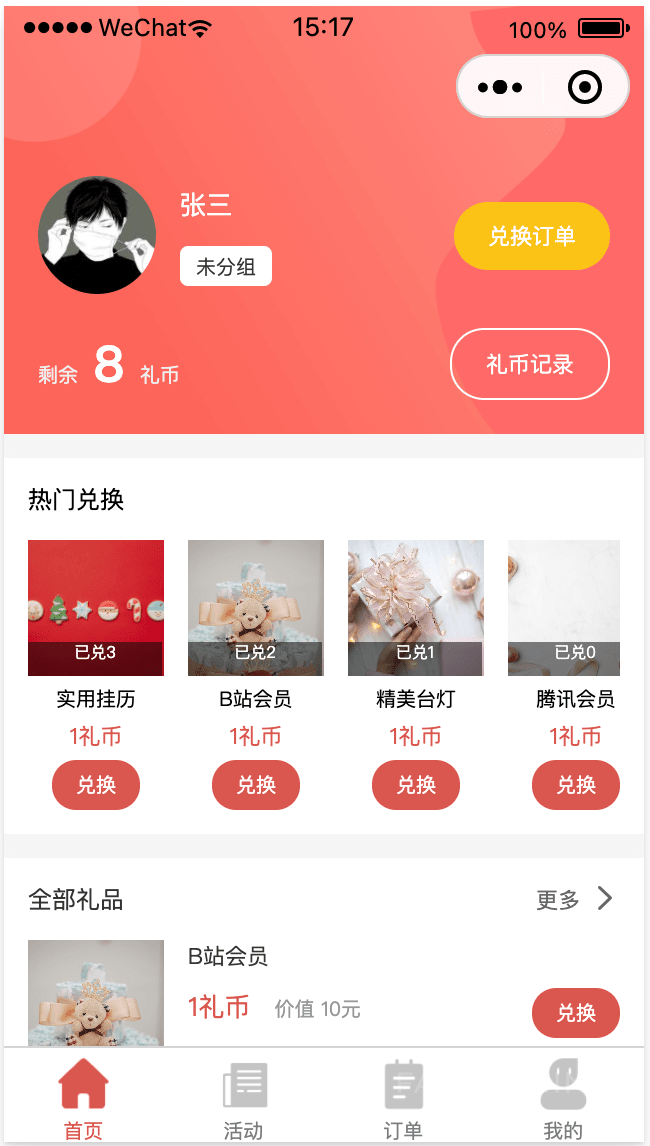
Task: Redeem B站会员 in the 全部礼品 list
Action: (575, 1013)
